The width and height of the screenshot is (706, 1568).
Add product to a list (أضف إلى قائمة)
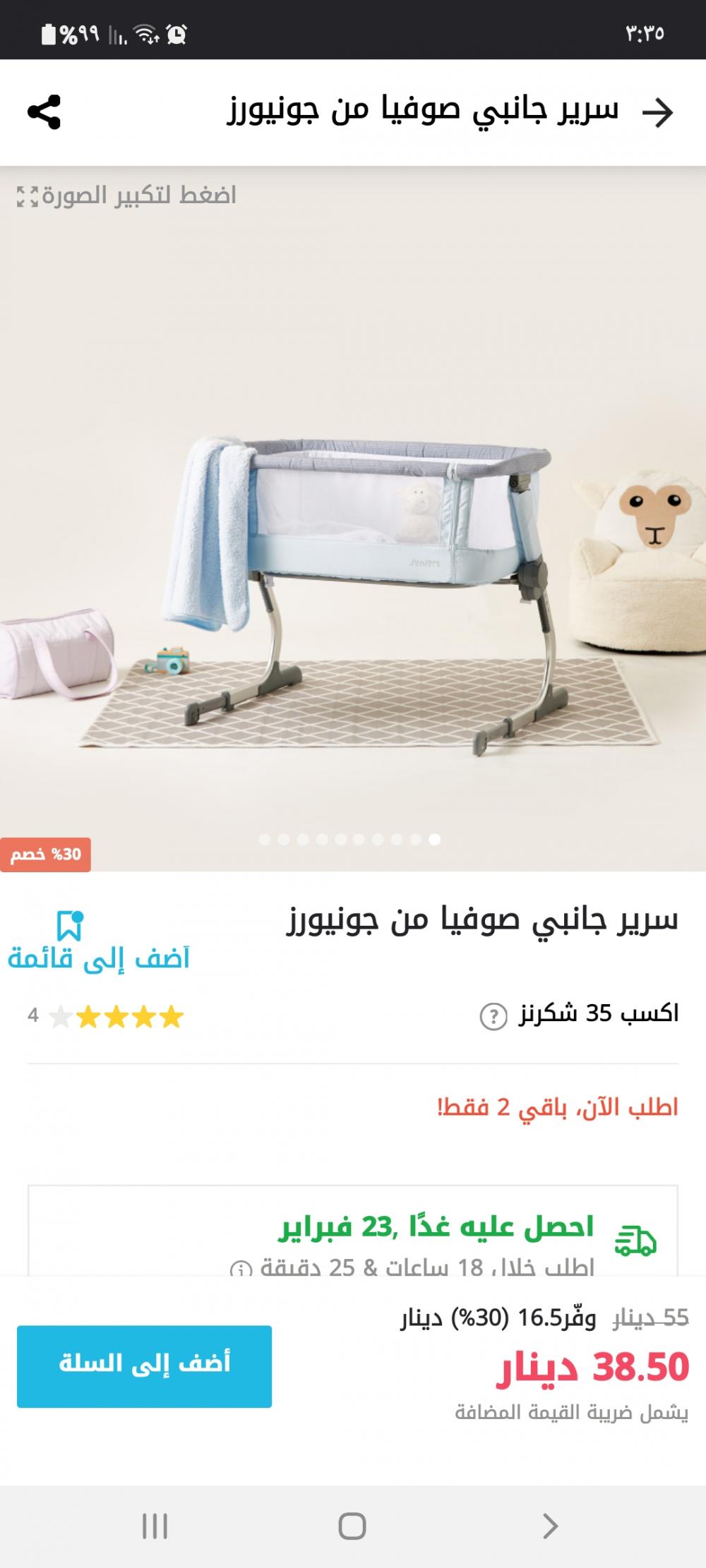(x=98, y=942)
